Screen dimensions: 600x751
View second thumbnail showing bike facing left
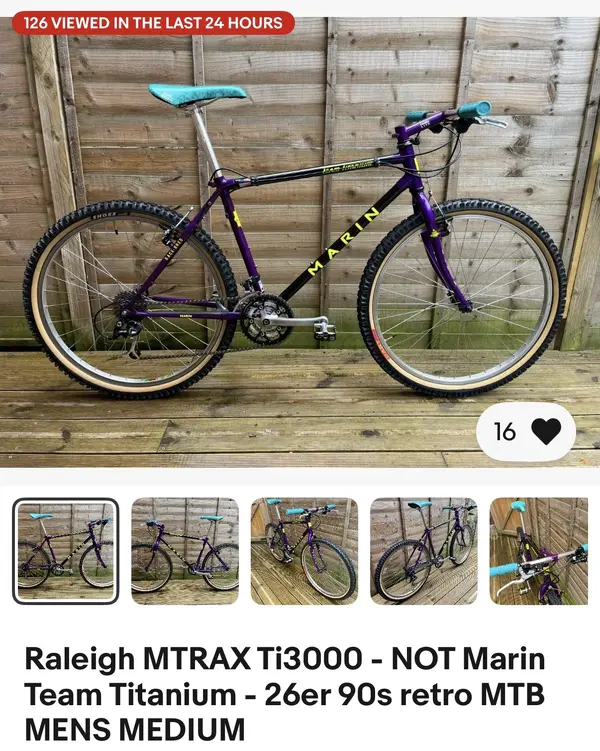pos(185,551)
